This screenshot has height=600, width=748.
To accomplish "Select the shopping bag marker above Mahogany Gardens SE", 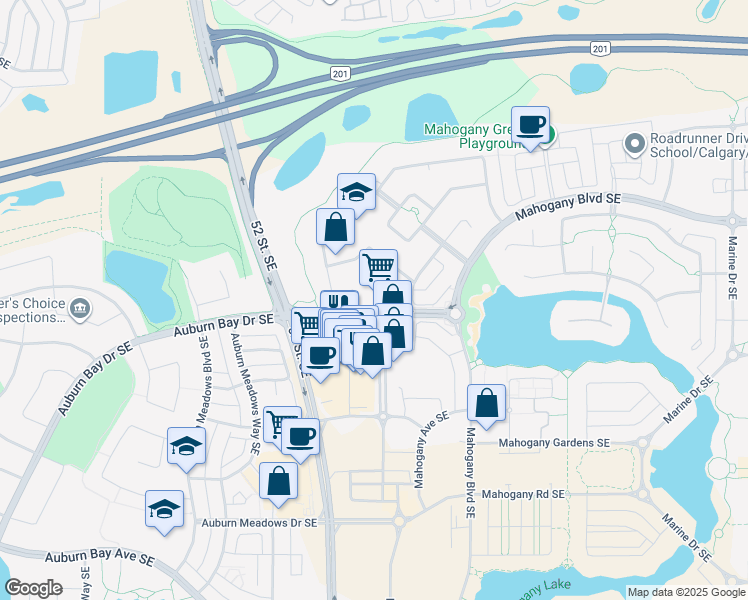I will click(487, 404).
